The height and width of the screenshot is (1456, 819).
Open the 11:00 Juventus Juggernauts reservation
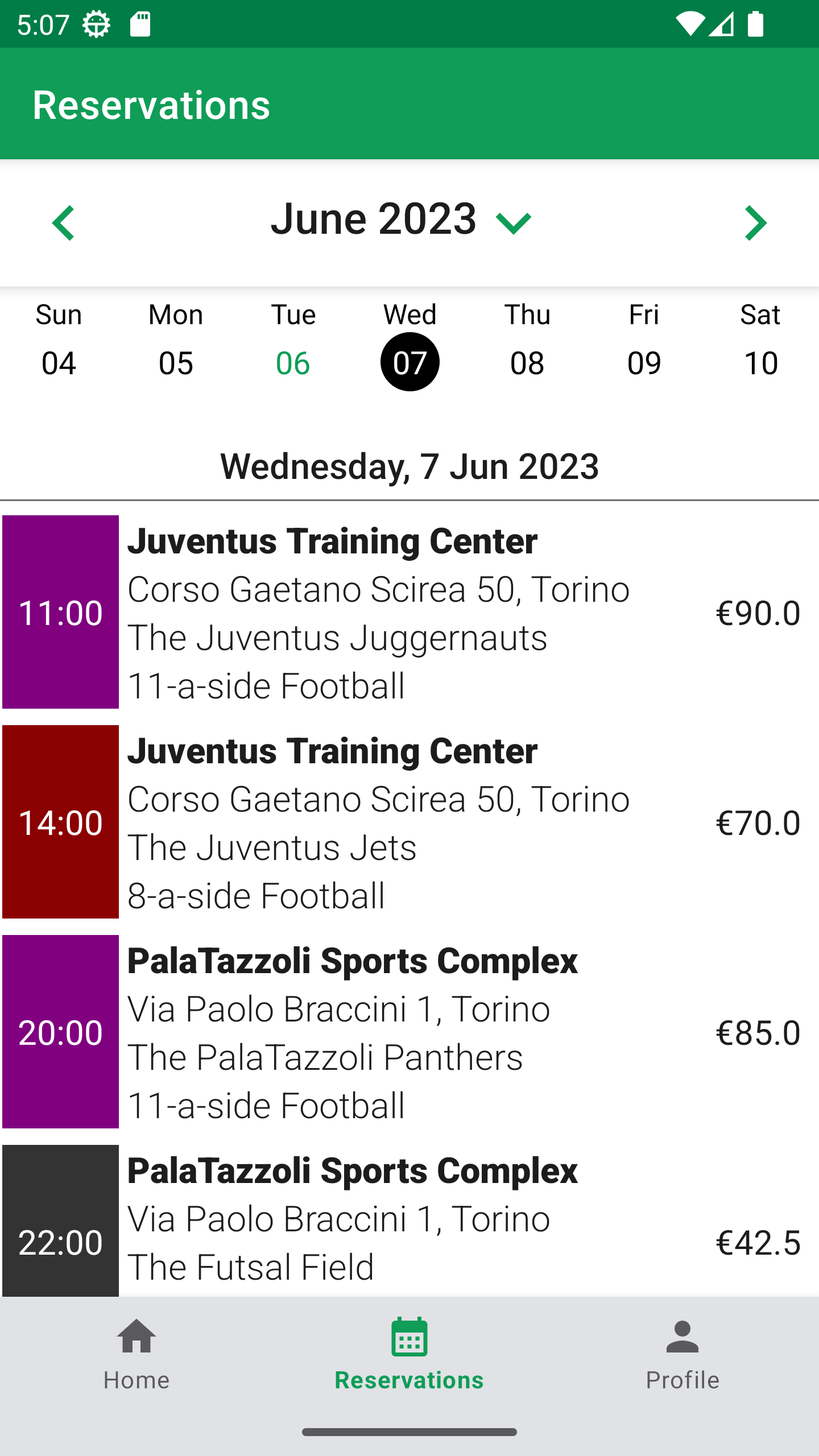point(409,612)
